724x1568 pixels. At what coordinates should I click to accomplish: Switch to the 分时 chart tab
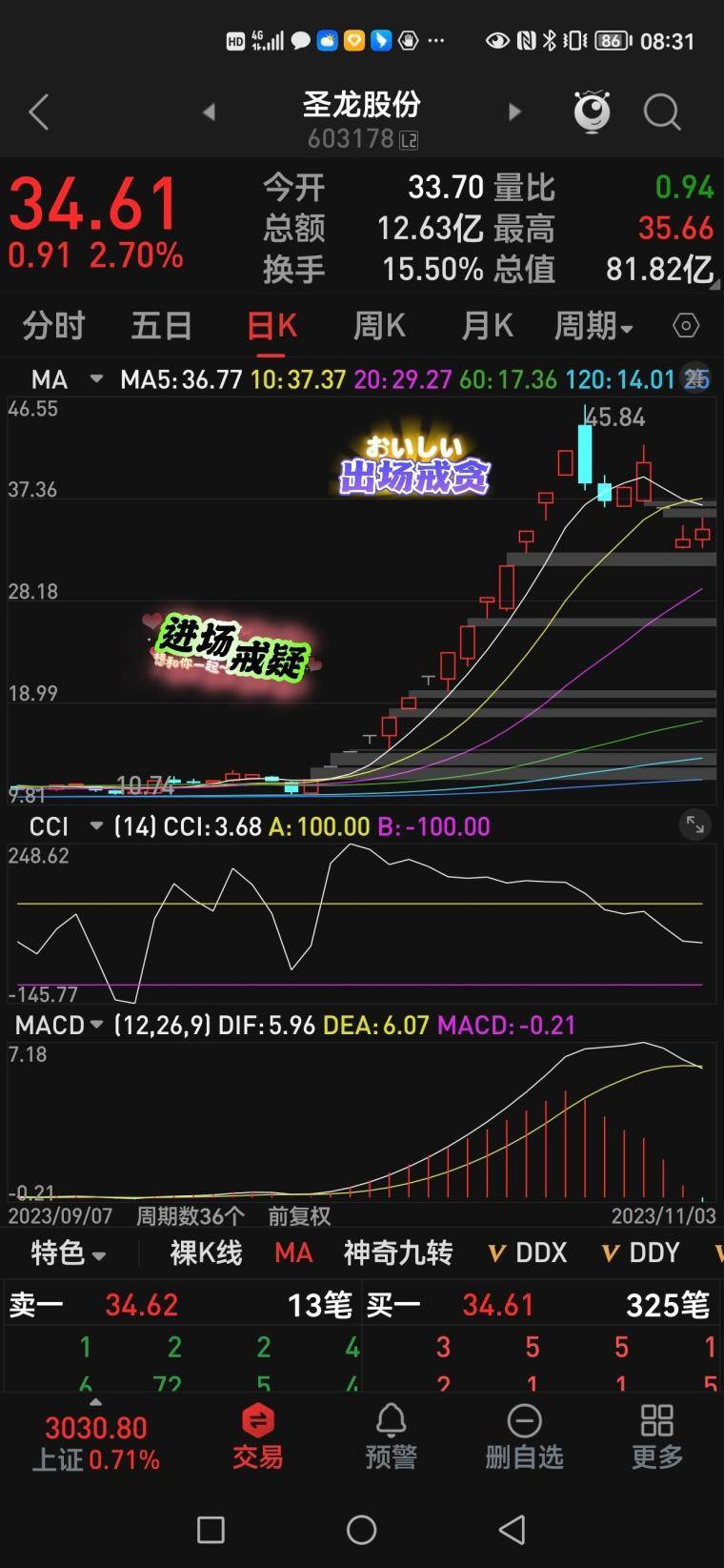pyautogui.click(x=53, y=326)
